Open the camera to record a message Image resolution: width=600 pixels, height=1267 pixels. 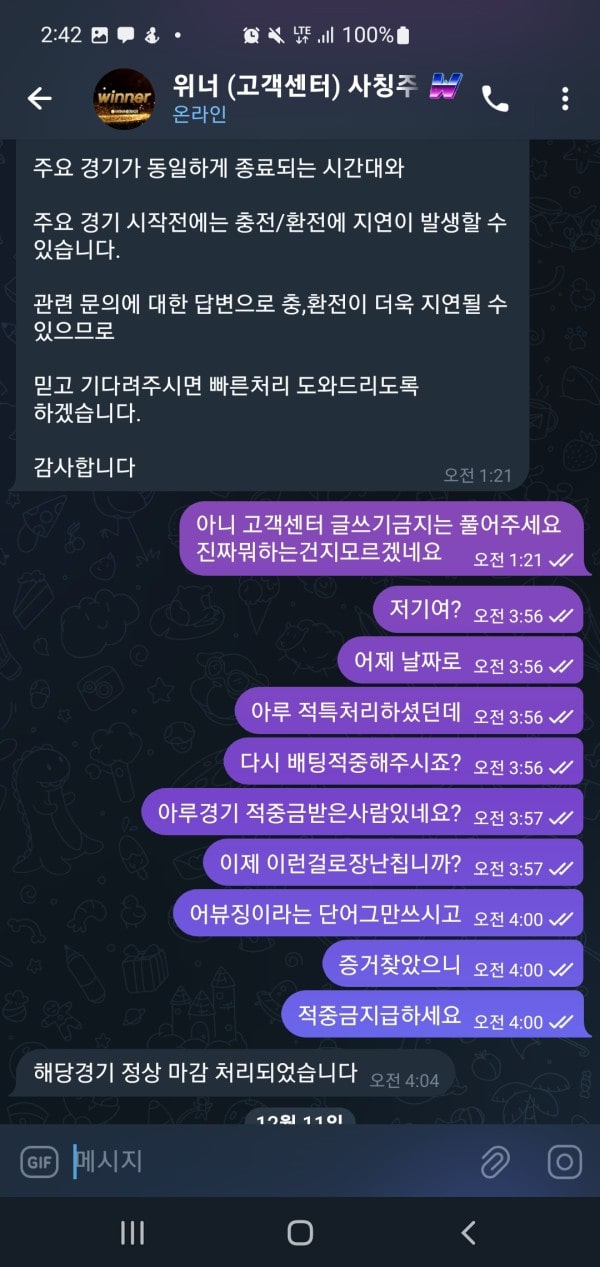click(565, 1162)
